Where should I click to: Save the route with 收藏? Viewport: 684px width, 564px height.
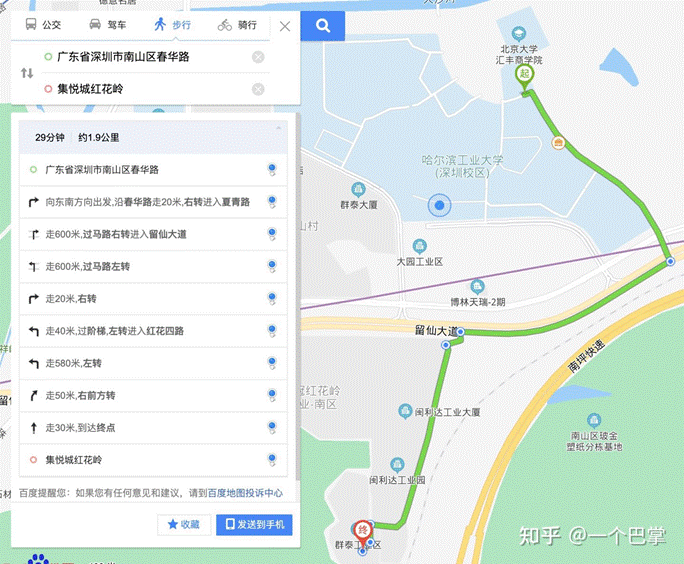click(184, 524)
